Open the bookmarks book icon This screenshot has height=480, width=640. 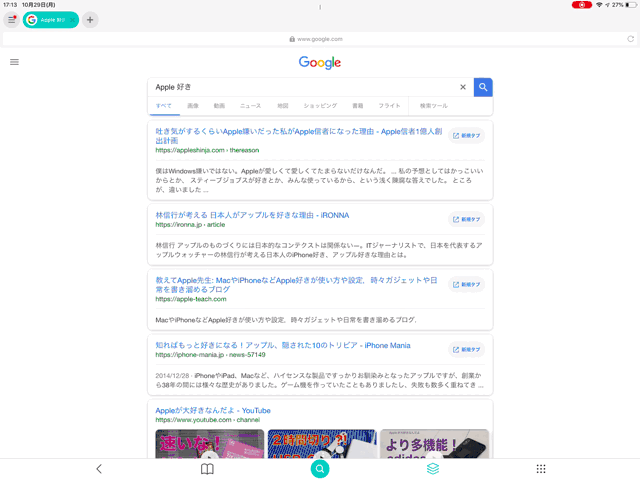(x=207, y=468)
